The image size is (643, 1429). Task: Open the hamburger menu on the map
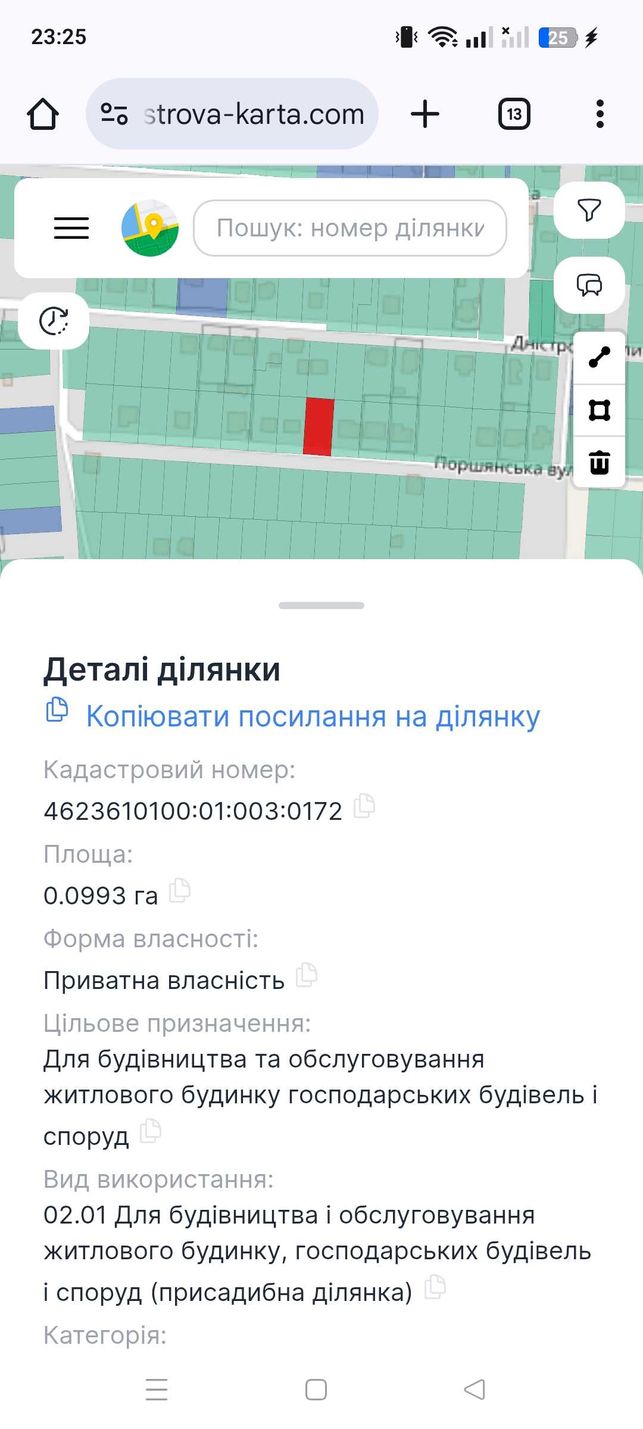(71, 228)
